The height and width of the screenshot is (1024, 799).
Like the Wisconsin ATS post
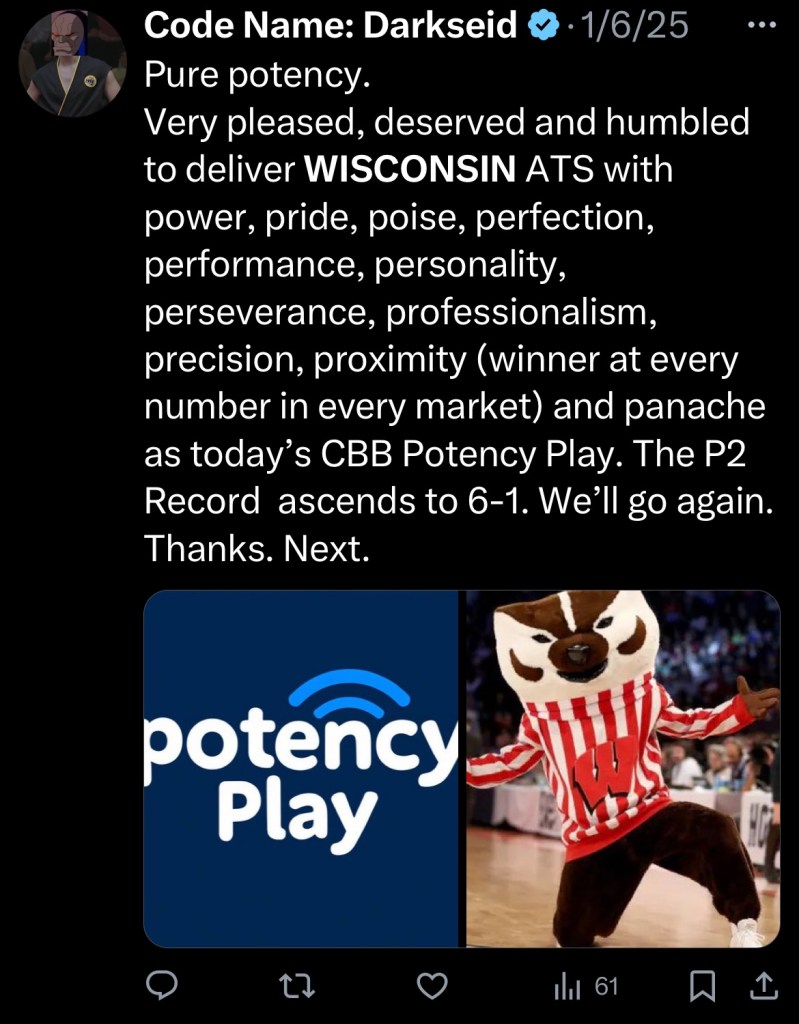click(431, 986)
